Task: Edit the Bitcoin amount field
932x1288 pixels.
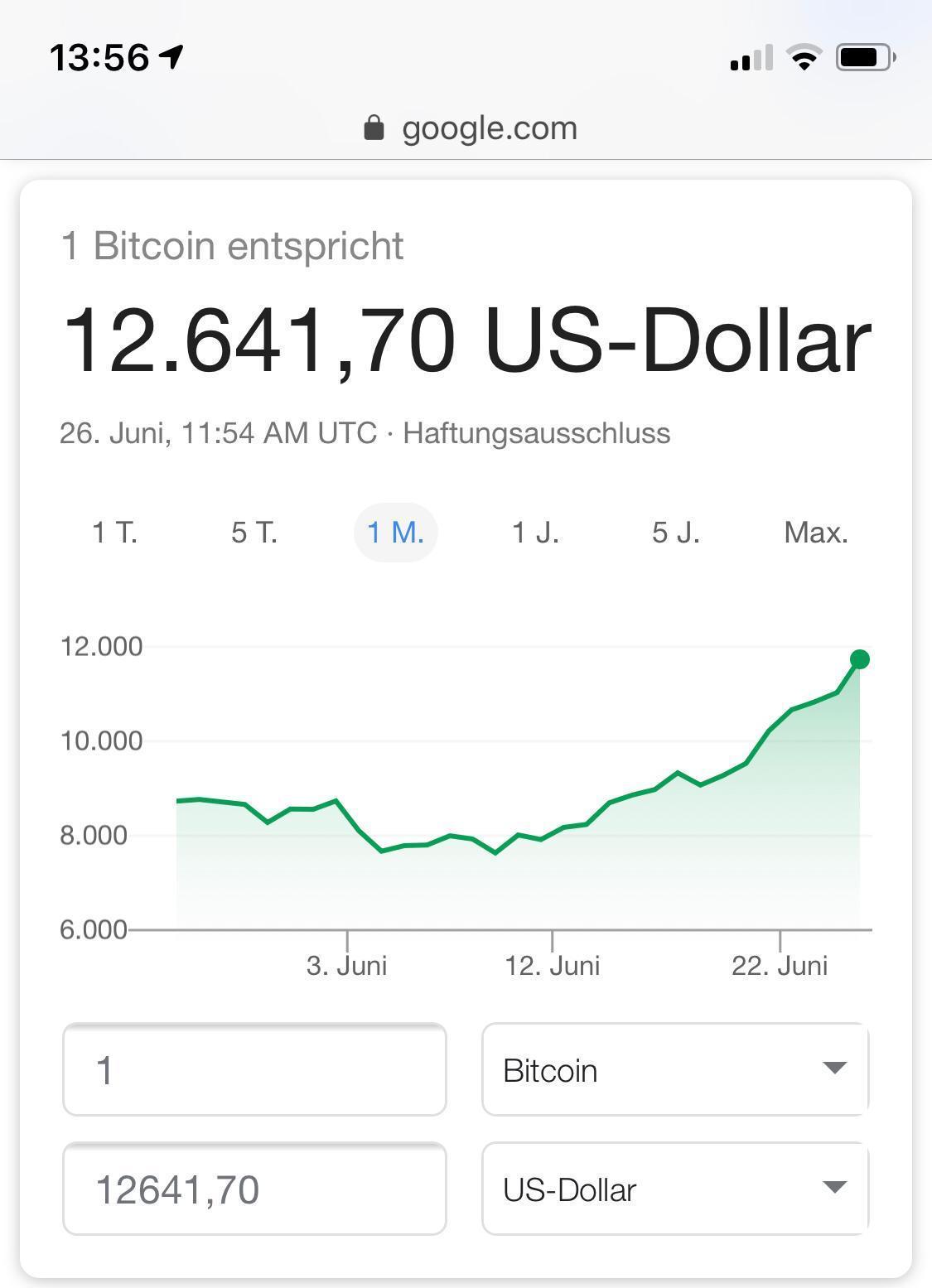Action: pyautogui.click(x=254, y=1070)
